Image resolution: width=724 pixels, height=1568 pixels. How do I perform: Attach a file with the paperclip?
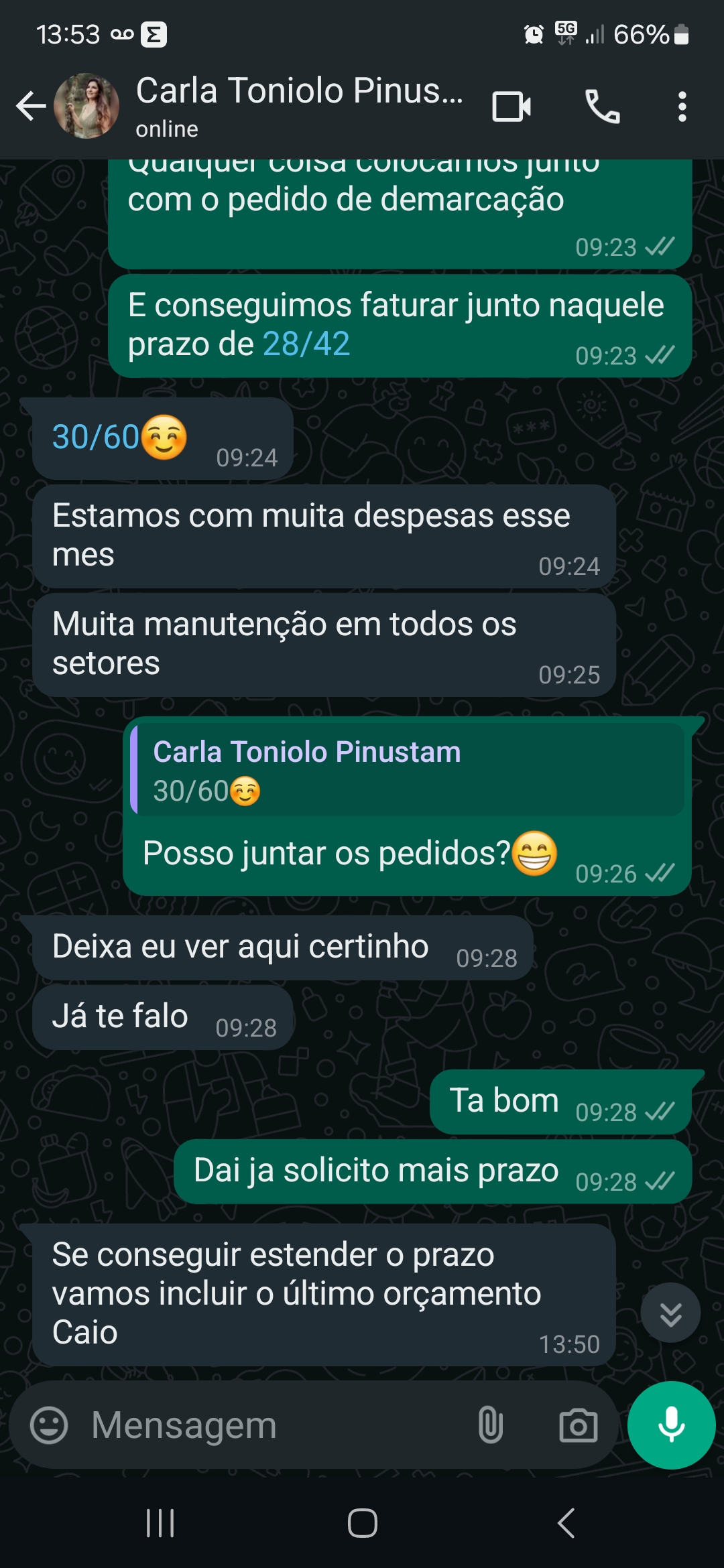click(x=490, y=1425)
